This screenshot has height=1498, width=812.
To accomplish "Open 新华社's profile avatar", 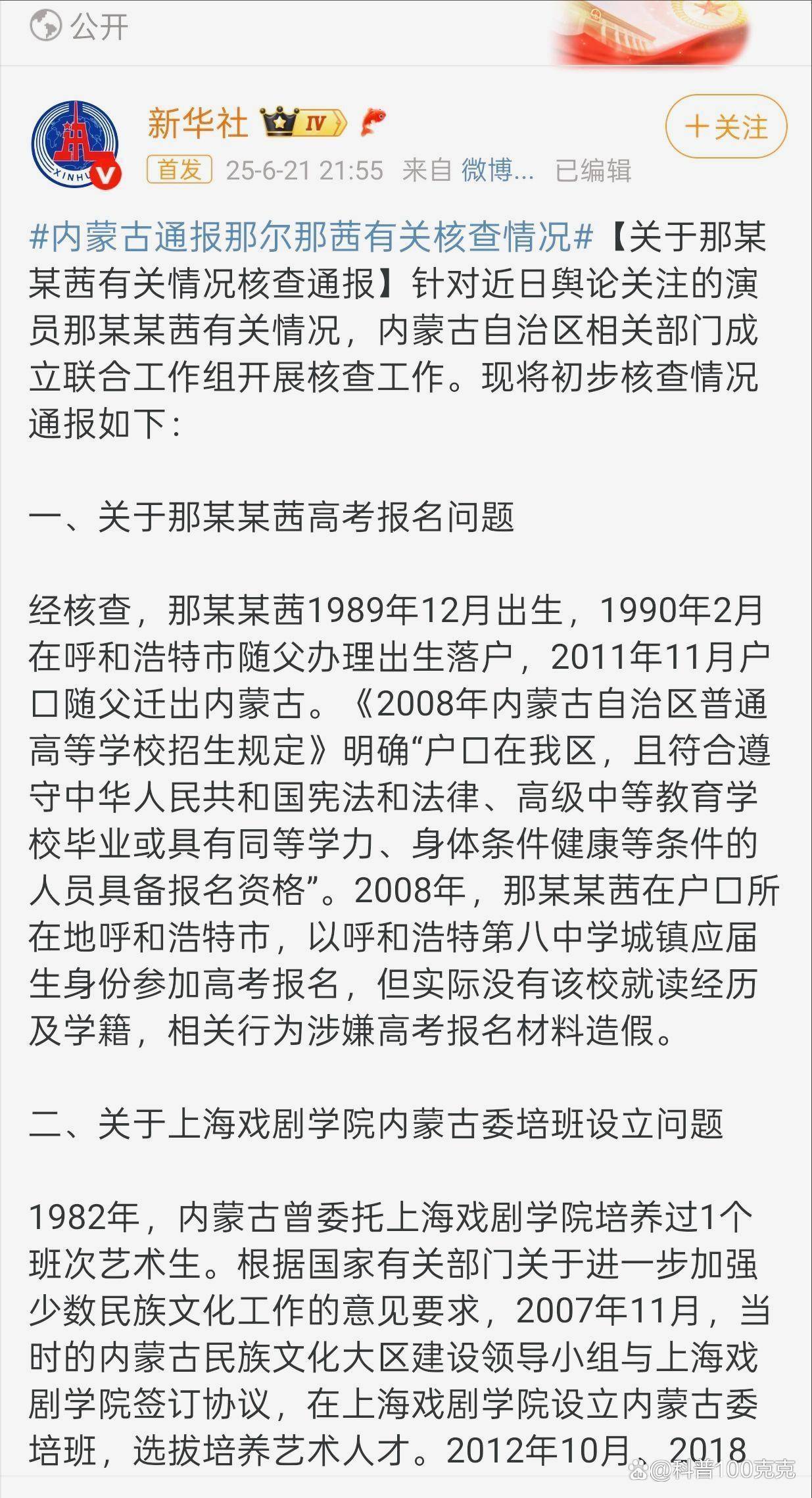I will (x=76, y=144).
